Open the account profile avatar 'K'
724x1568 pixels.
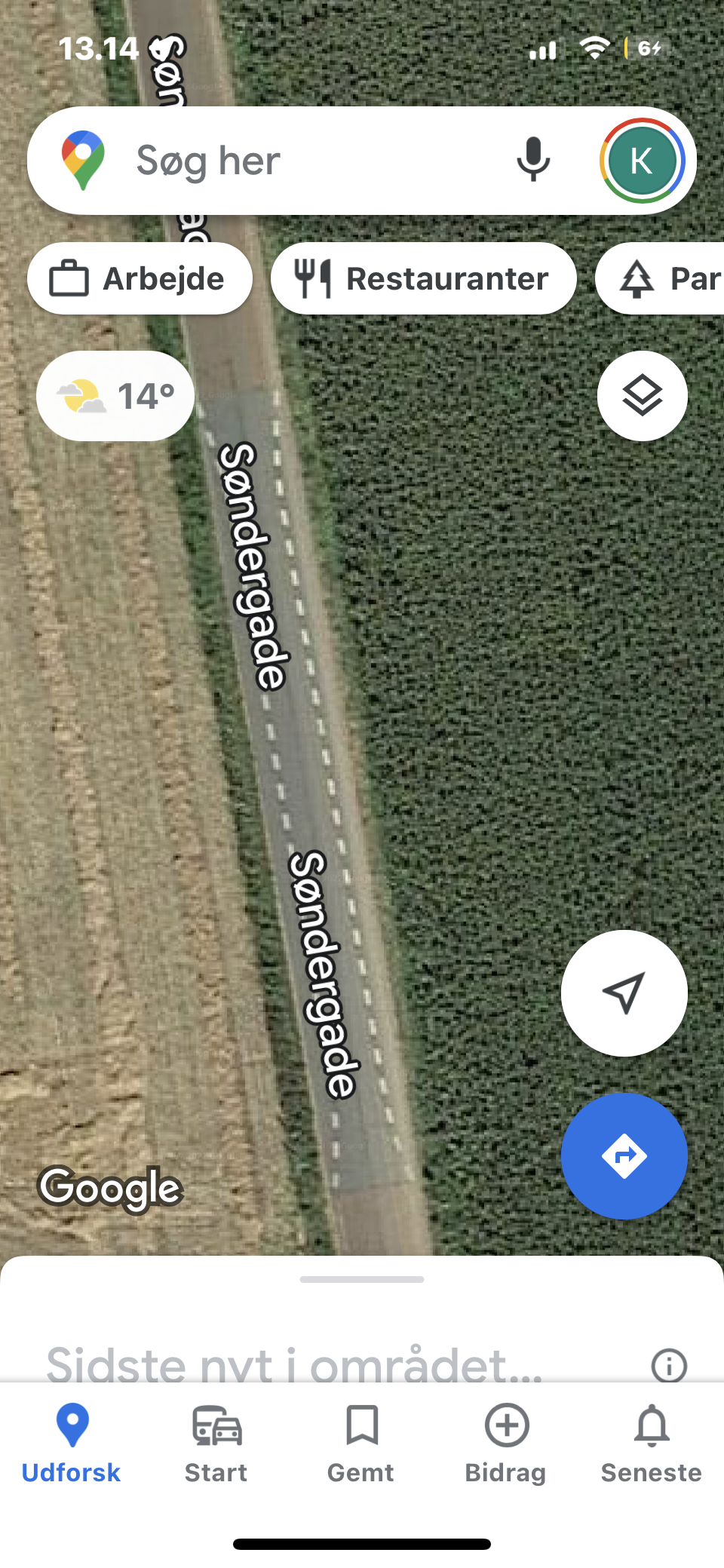point(642,161)
